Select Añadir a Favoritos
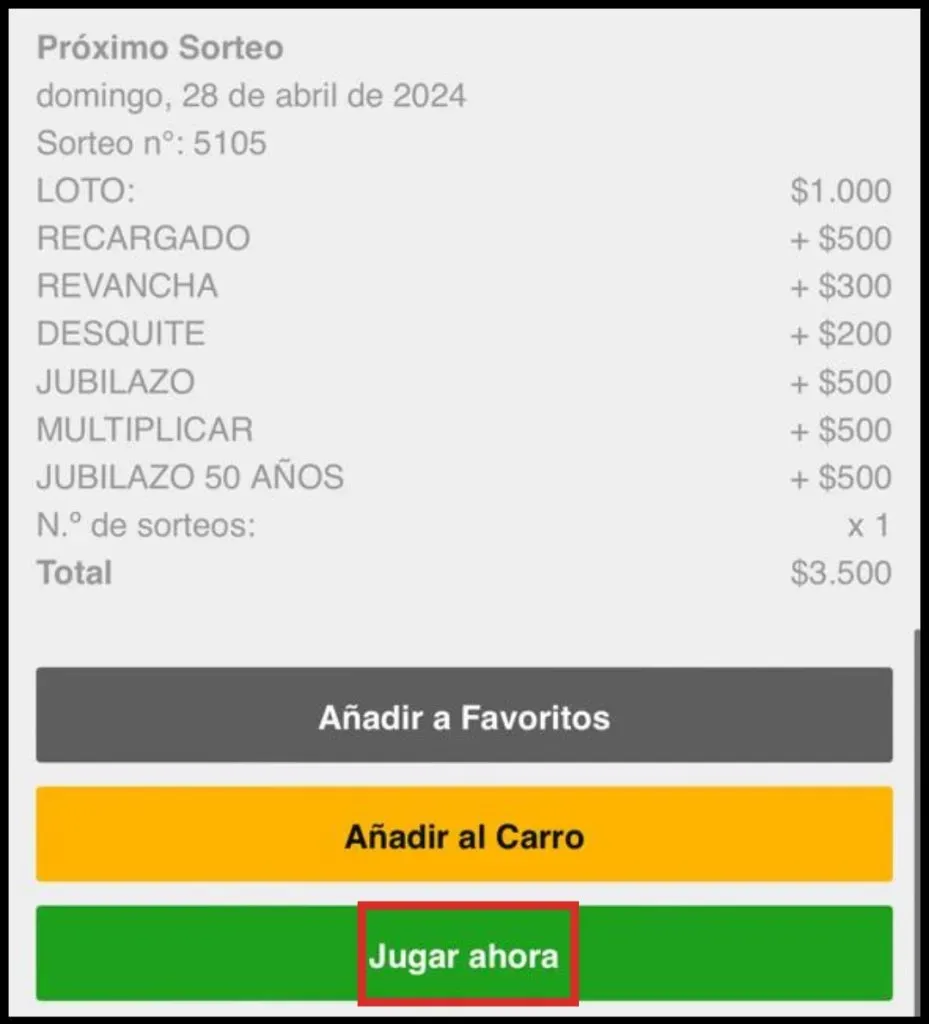This screenshot has height=1024, width=929. pyautogui.click(x=464, y=715)
